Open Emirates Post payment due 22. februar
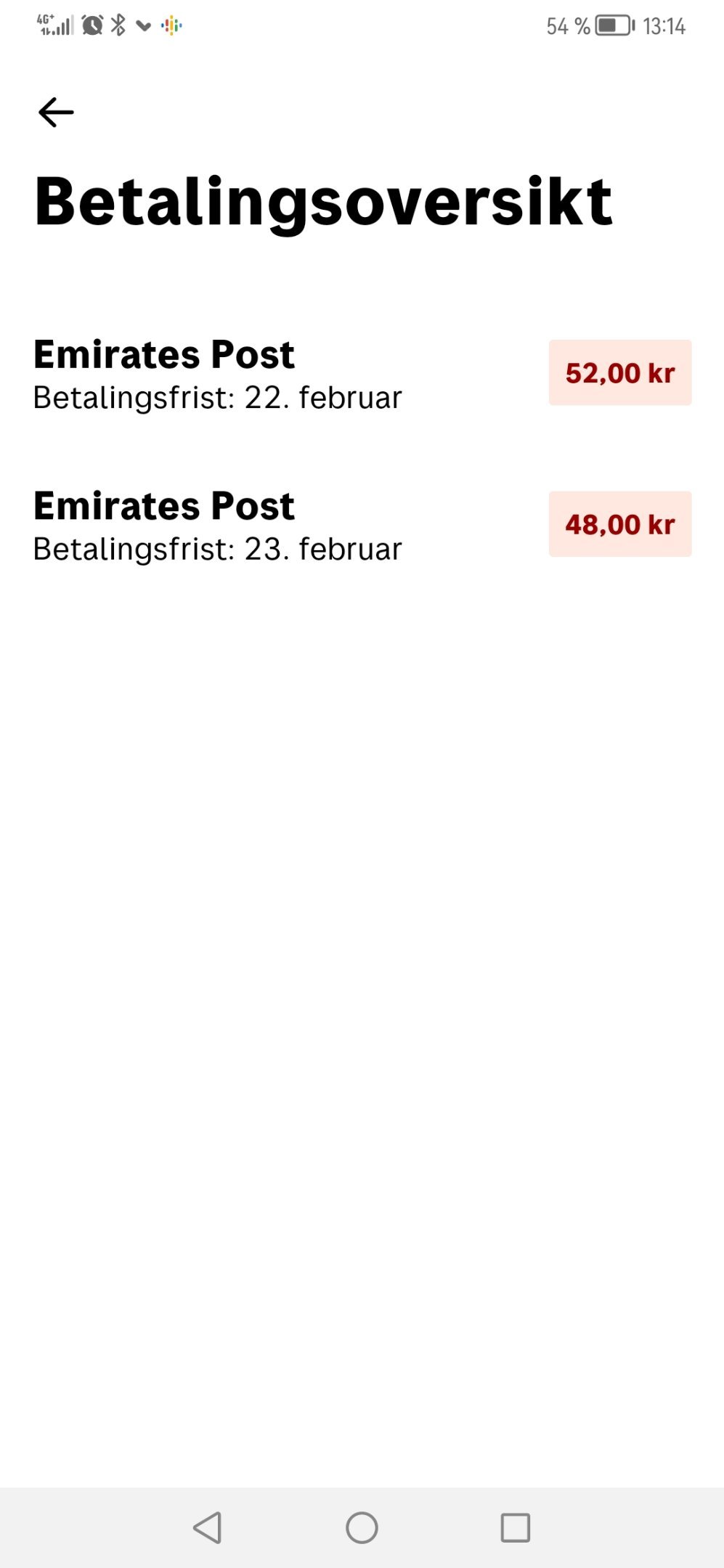Screen dimensions: 724x1568 pos(362,373)
